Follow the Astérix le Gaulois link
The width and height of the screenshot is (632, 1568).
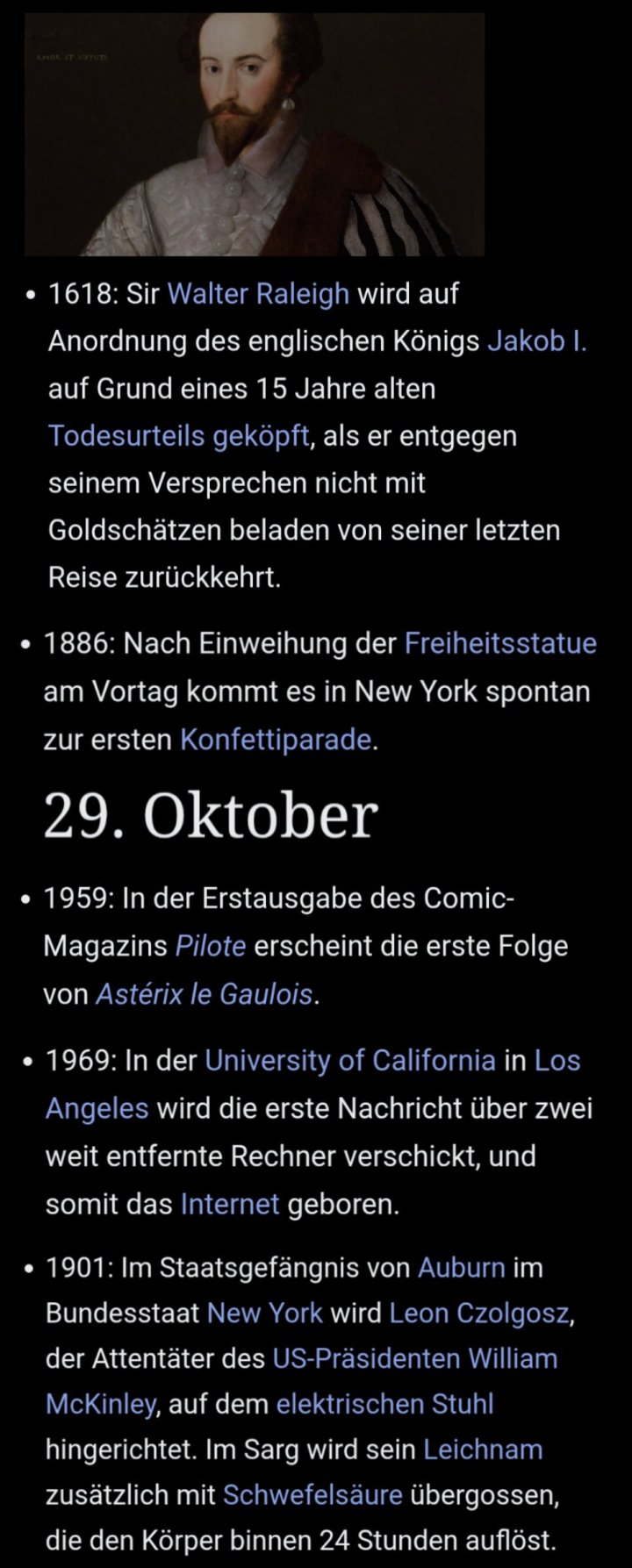click(x=204, y=994)
